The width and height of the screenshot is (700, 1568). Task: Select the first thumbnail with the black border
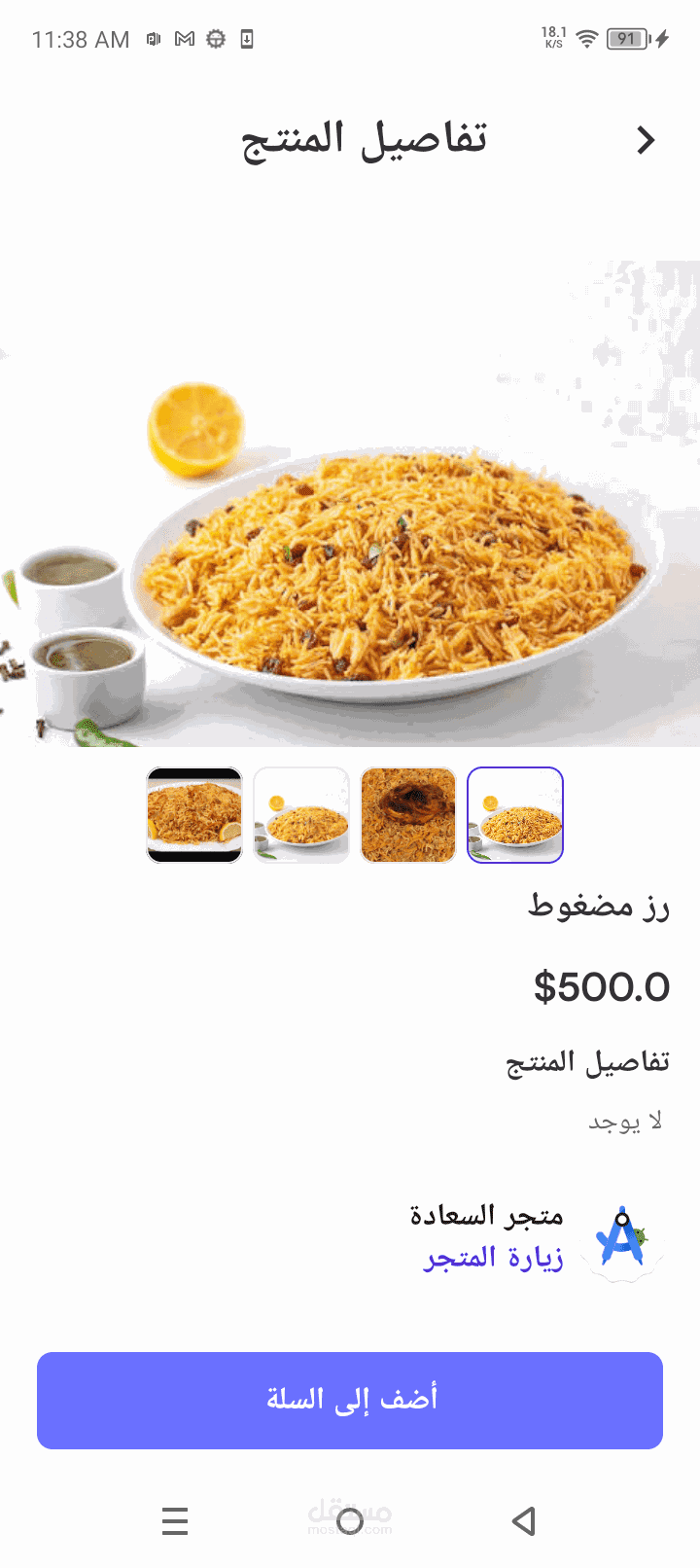click(194, 815)
